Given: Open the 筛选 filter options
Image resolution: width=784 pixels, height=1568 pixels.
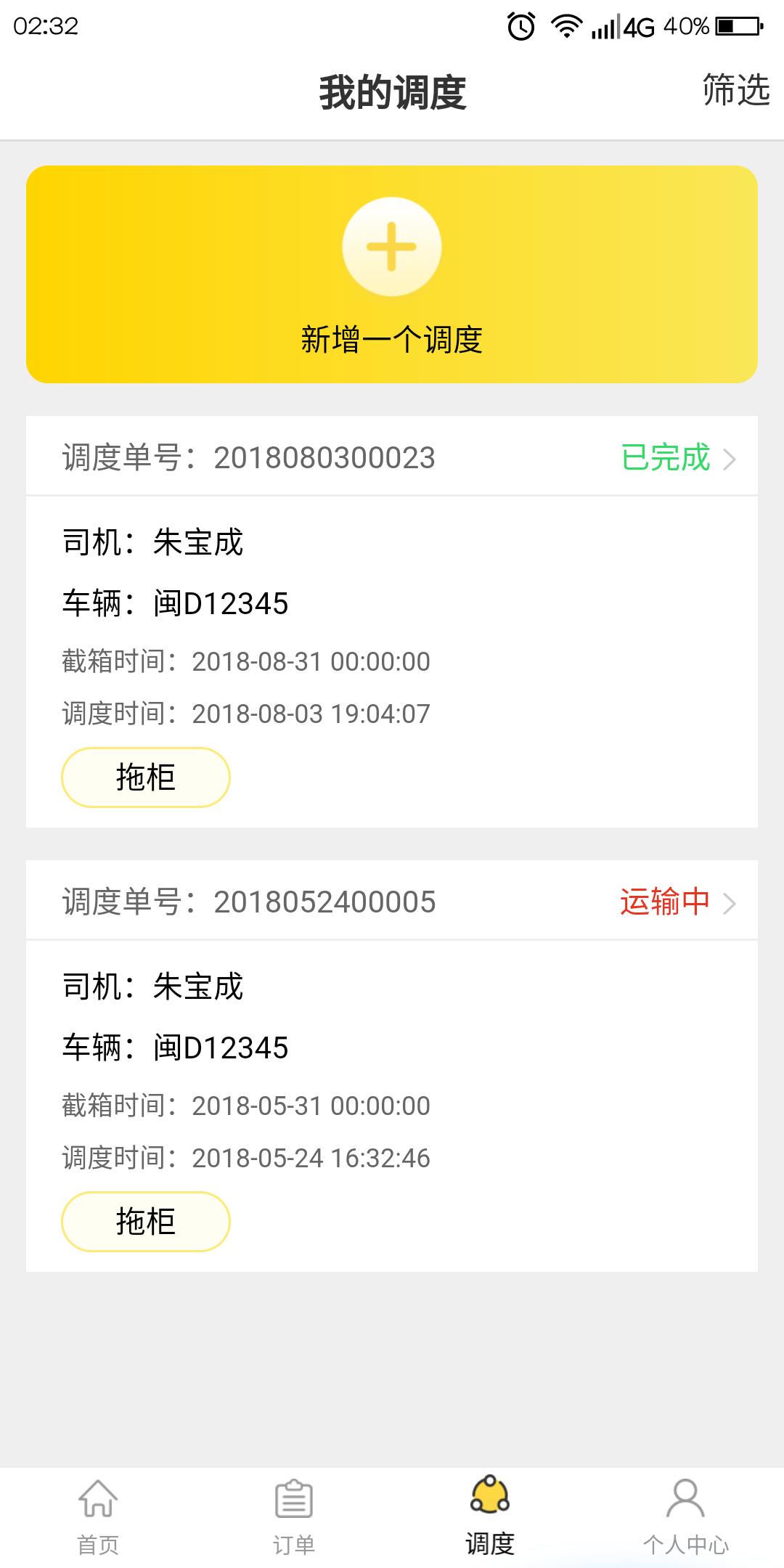Looking at the screenshot, I should pos(734,92).
